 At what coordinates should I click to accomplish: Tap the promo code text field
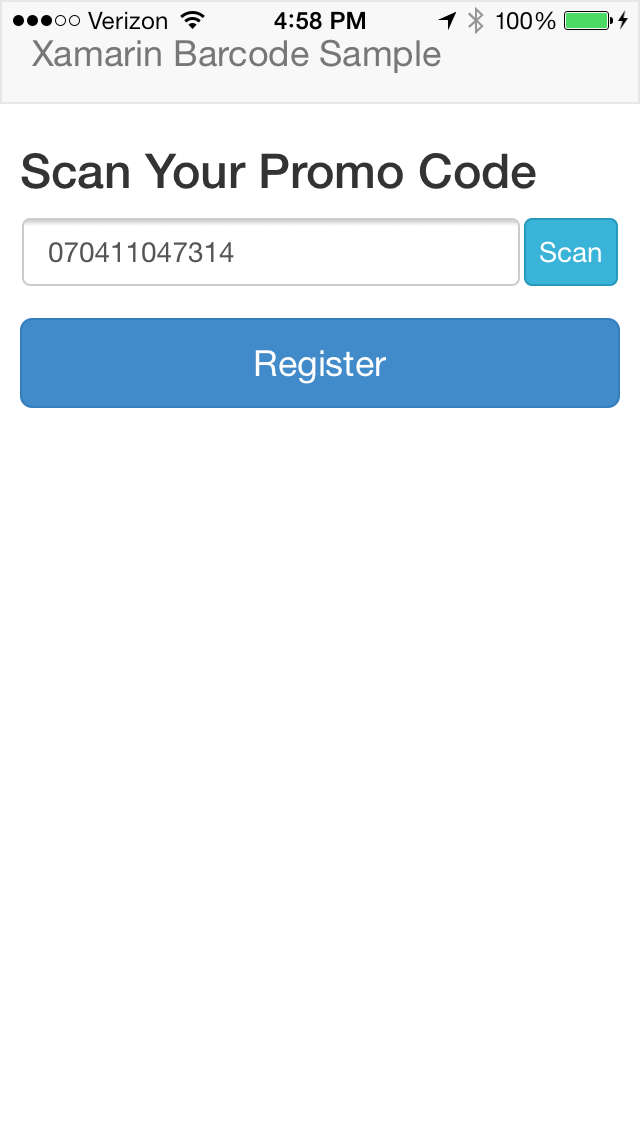pyautogui.click(x=270, y=252)
